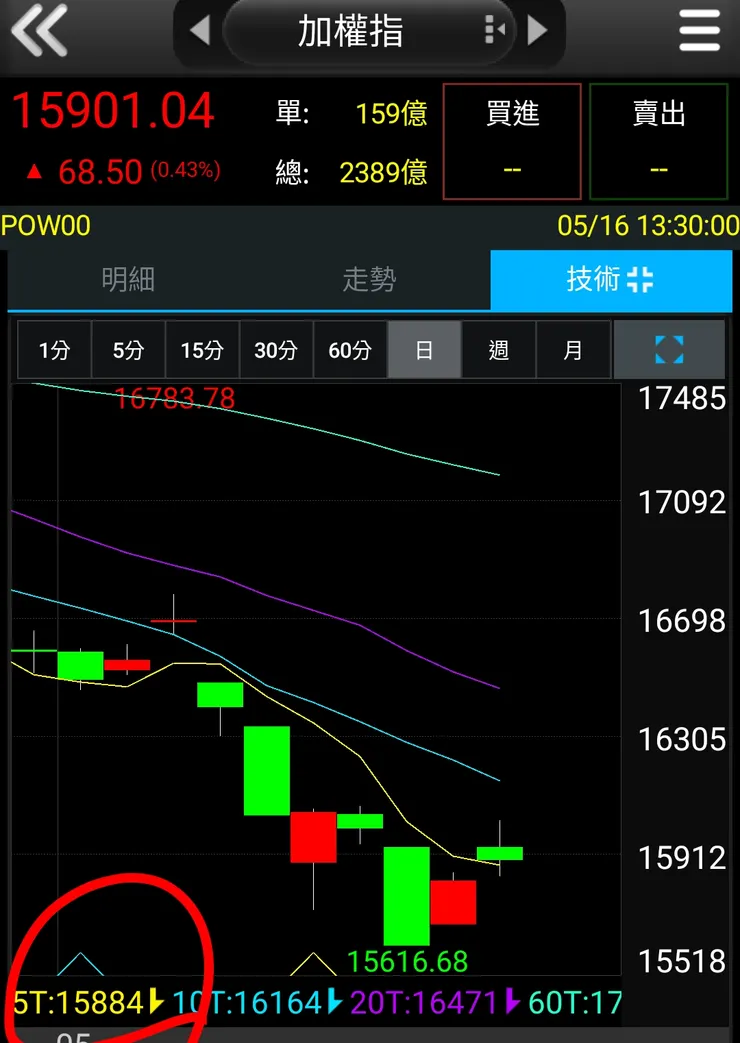The height and width of the screenshot is (1043, 740).
Task: Switch to the next symbol with right arrow
Action: 538,31
